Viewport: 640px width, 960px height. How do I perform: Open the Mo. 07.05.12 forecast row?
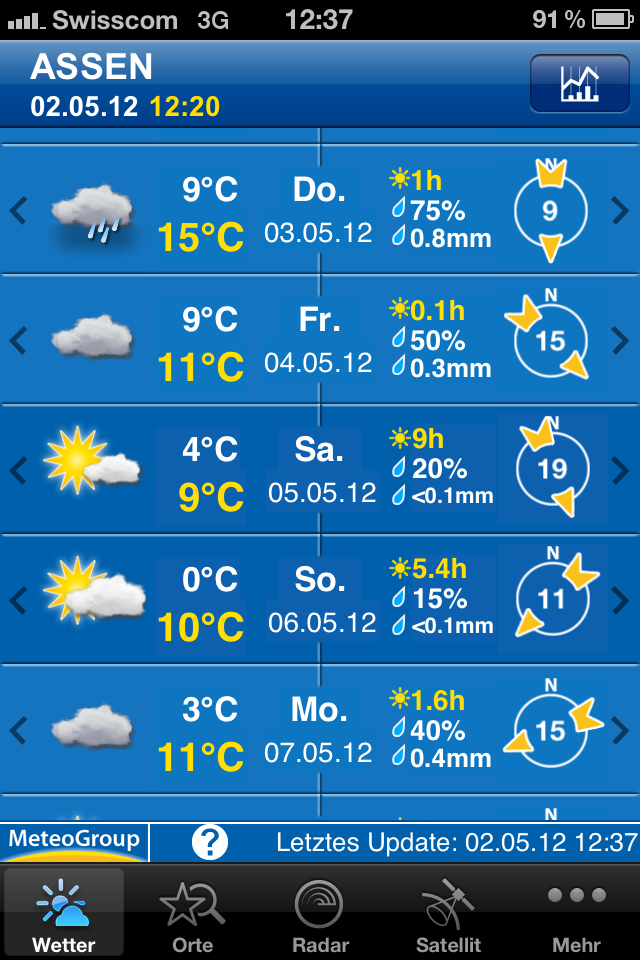coord(319,730)
